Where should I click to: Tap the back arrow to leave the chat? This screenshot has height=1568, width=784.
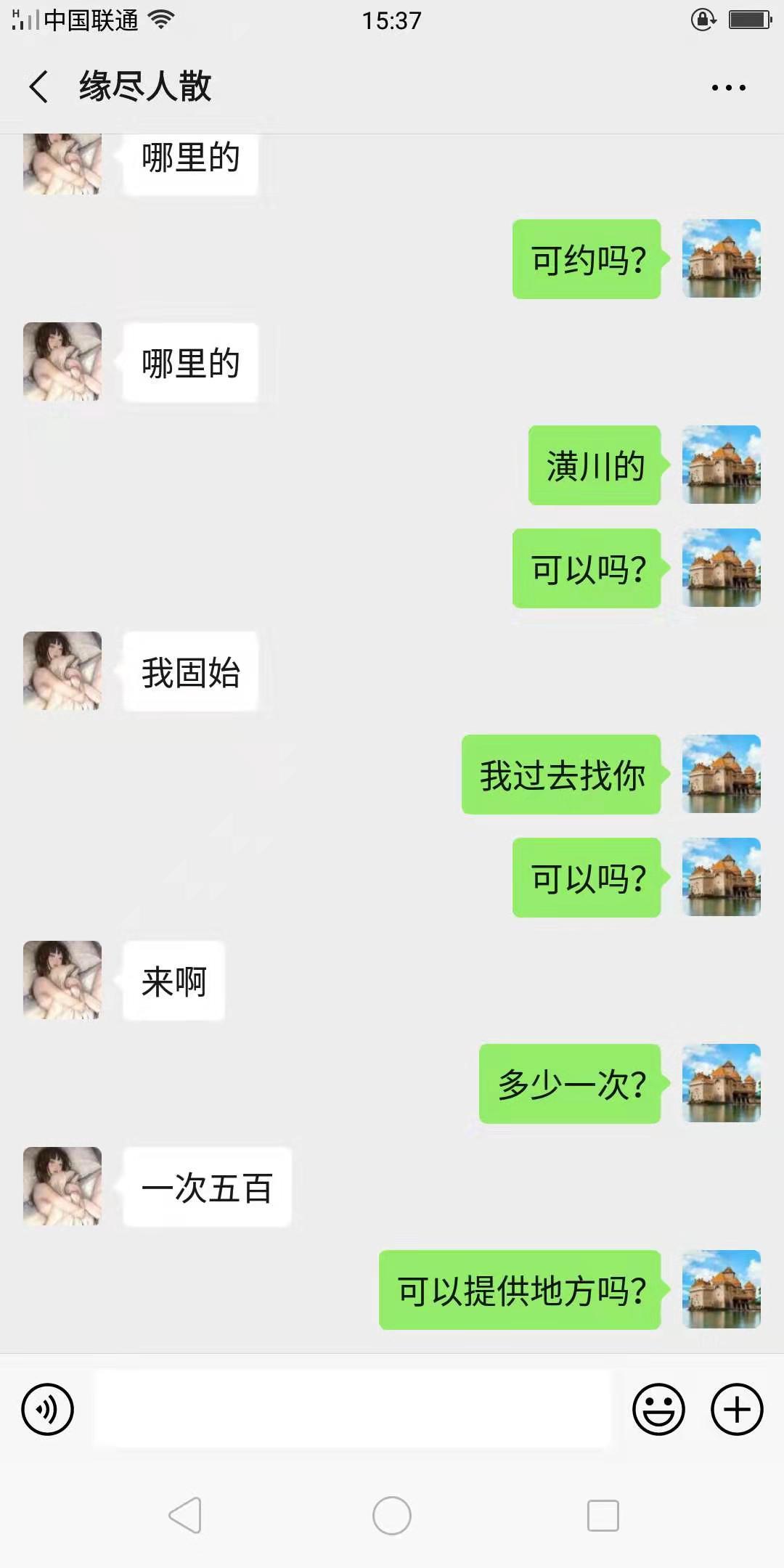pos(38,85)
